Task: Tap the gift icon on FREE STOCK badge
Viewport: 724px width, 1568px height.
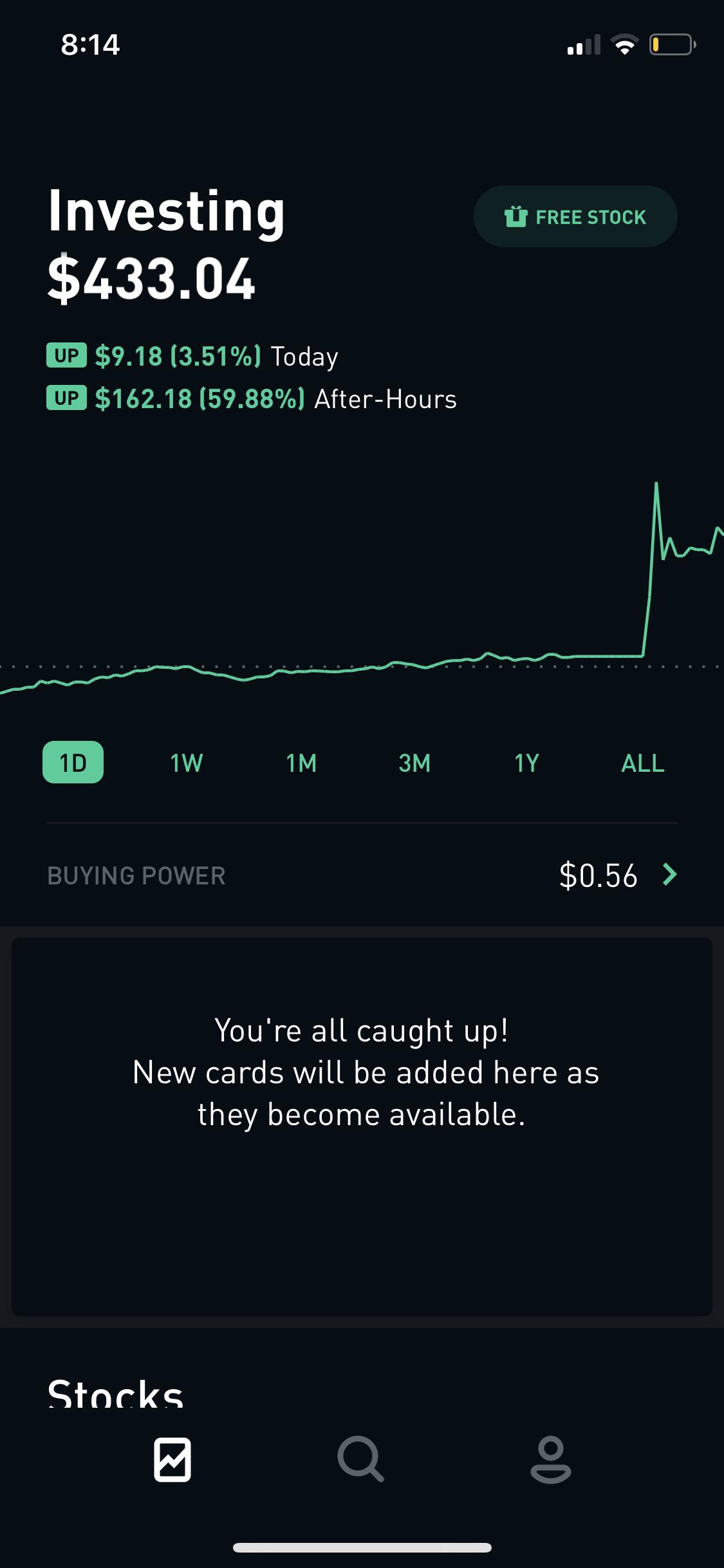Action: 517,216
